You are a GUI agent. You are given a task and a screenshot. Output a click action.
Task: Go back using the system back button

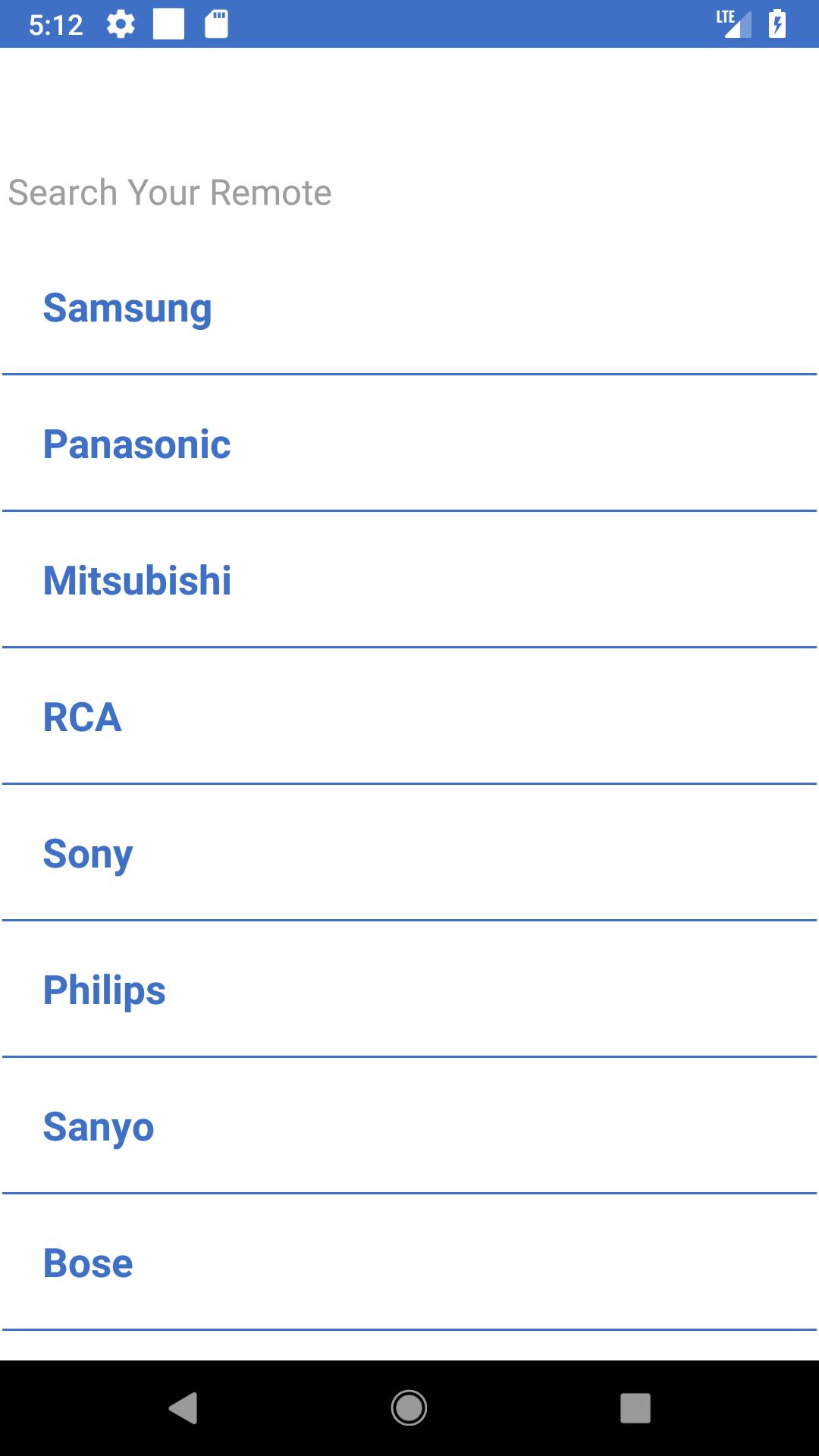pyautogui.click(x=183, y=1408)
